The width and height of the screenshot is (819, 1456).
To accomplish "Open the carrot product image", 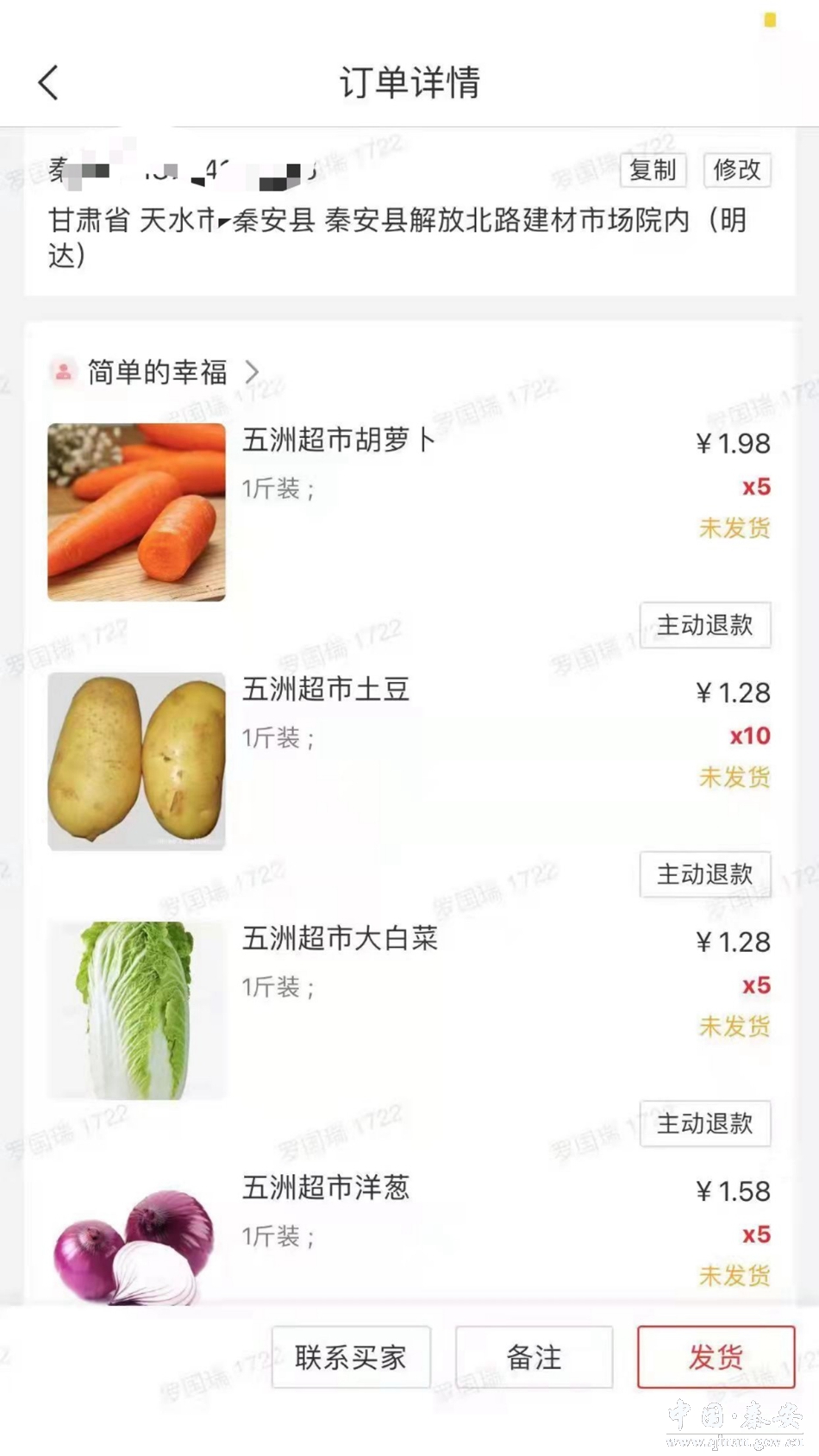I will click(136, 512).
